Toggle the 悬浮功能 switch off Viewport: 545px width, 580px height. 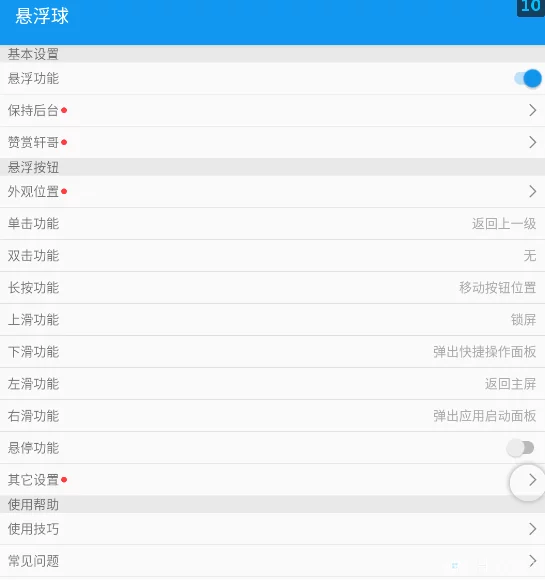coord(528,78)
